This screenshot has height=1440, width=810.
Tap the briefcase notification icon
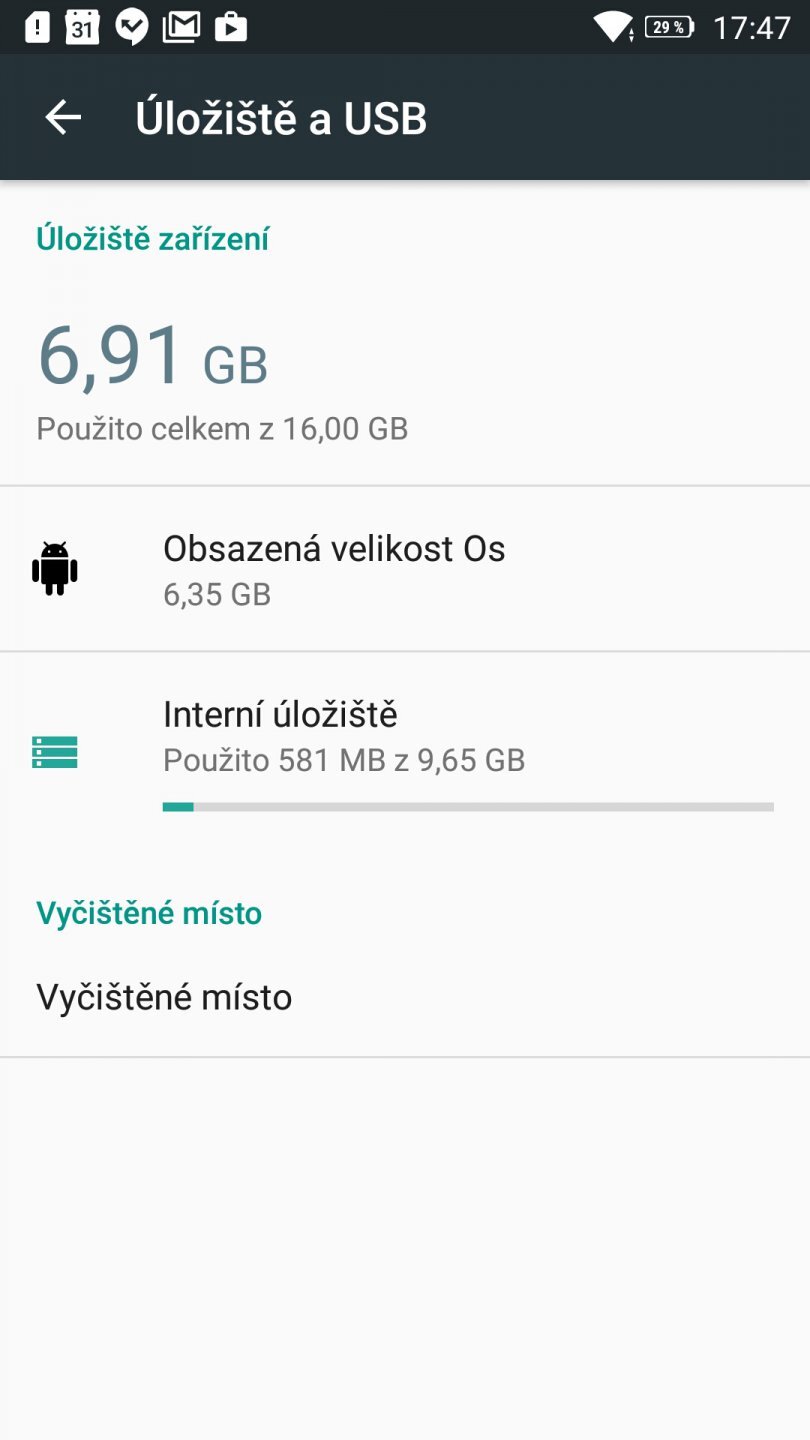pyautogui.click(x=232, y=26)
